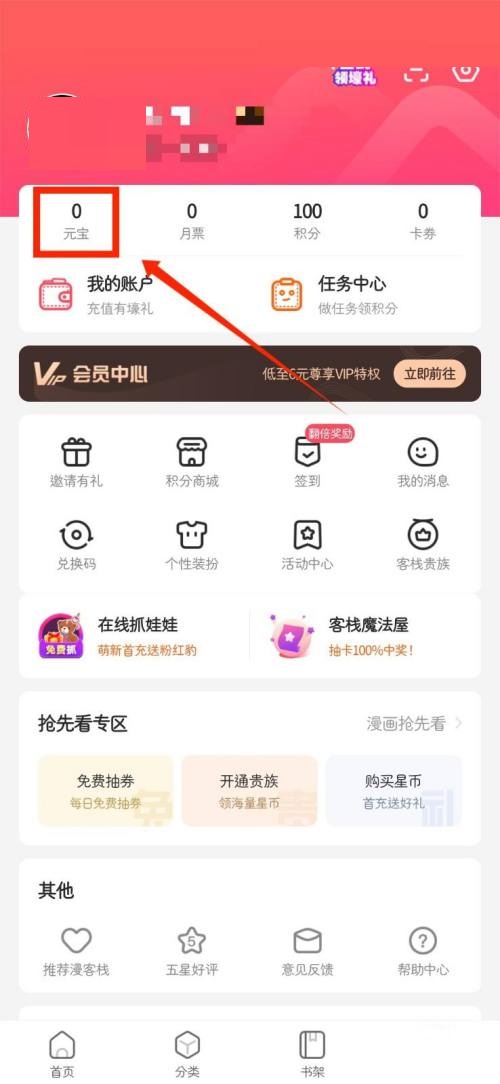Open 个性装扮
This screenshot has width=500, height=1084.
[192, 545]
